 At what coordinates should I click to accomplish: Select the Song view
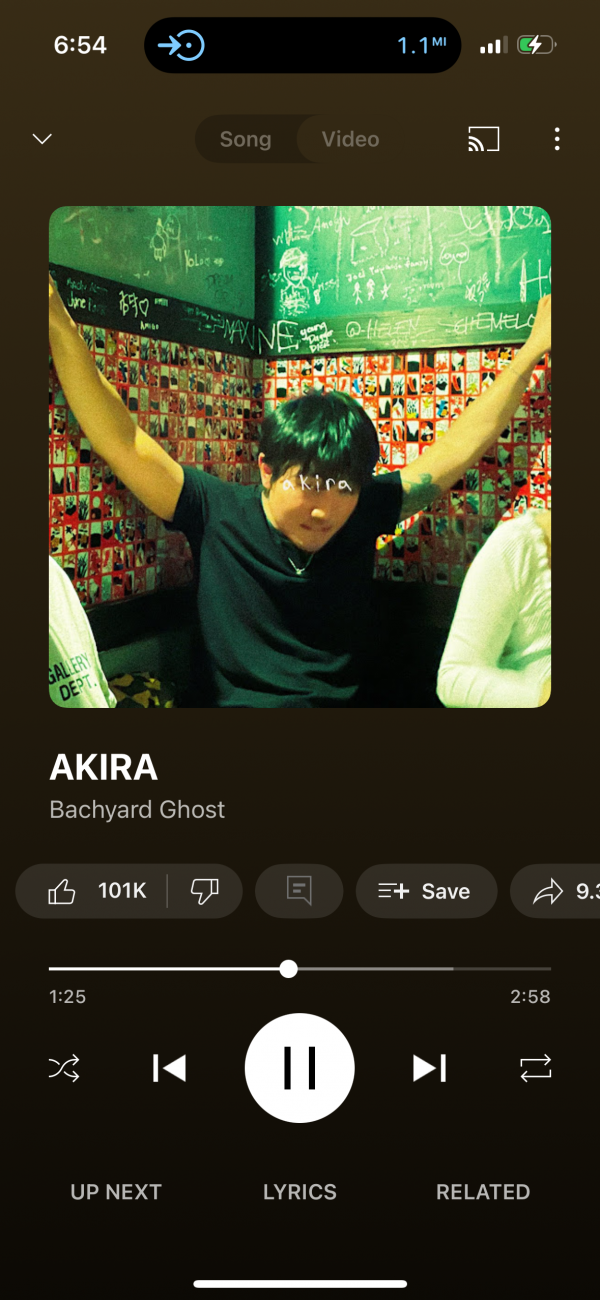click(245, 139)
